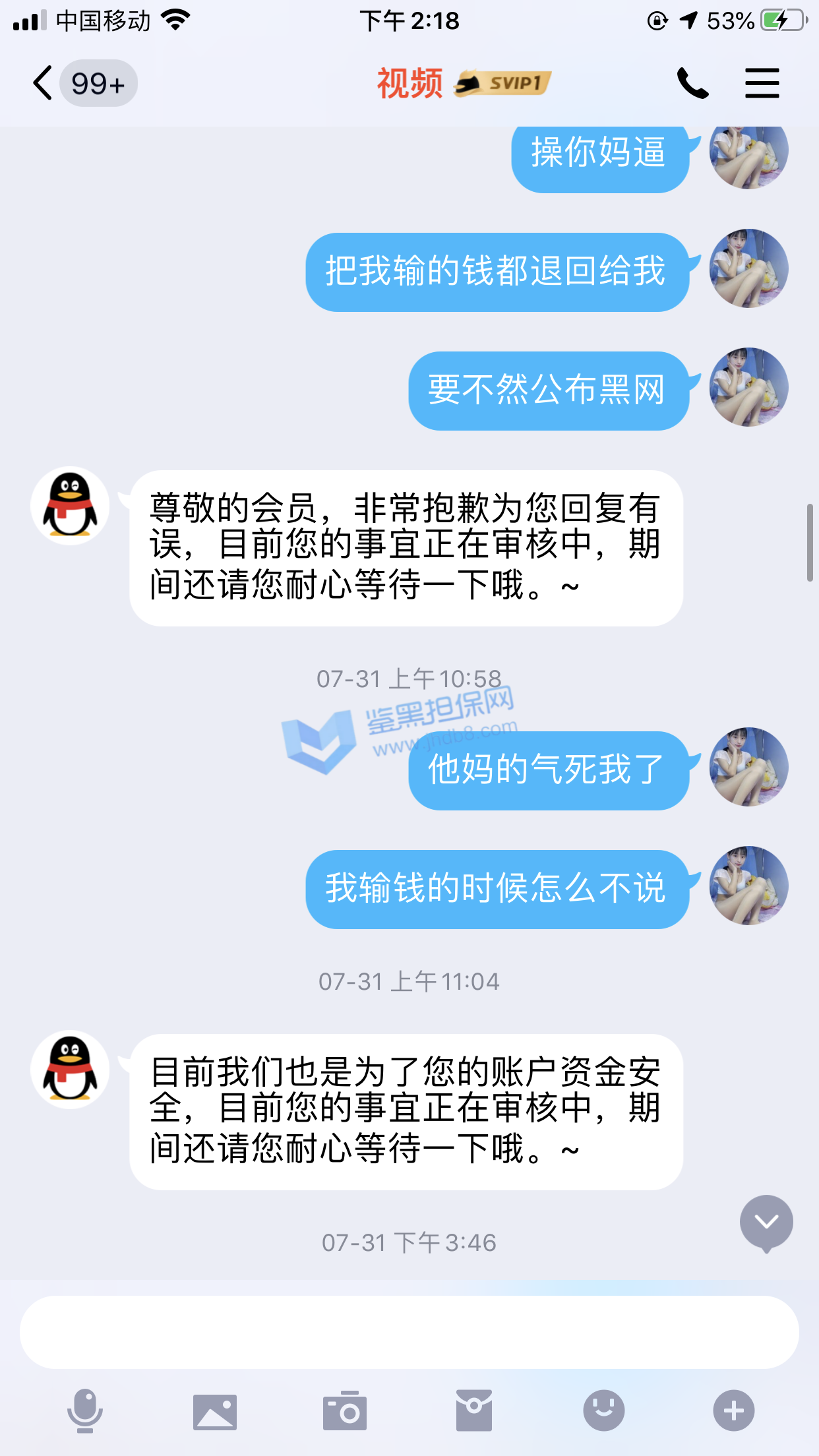The image size is (819, 1456).
Task: Tap the message input field
Action: pyautogui.click(x=409, y=1332)
